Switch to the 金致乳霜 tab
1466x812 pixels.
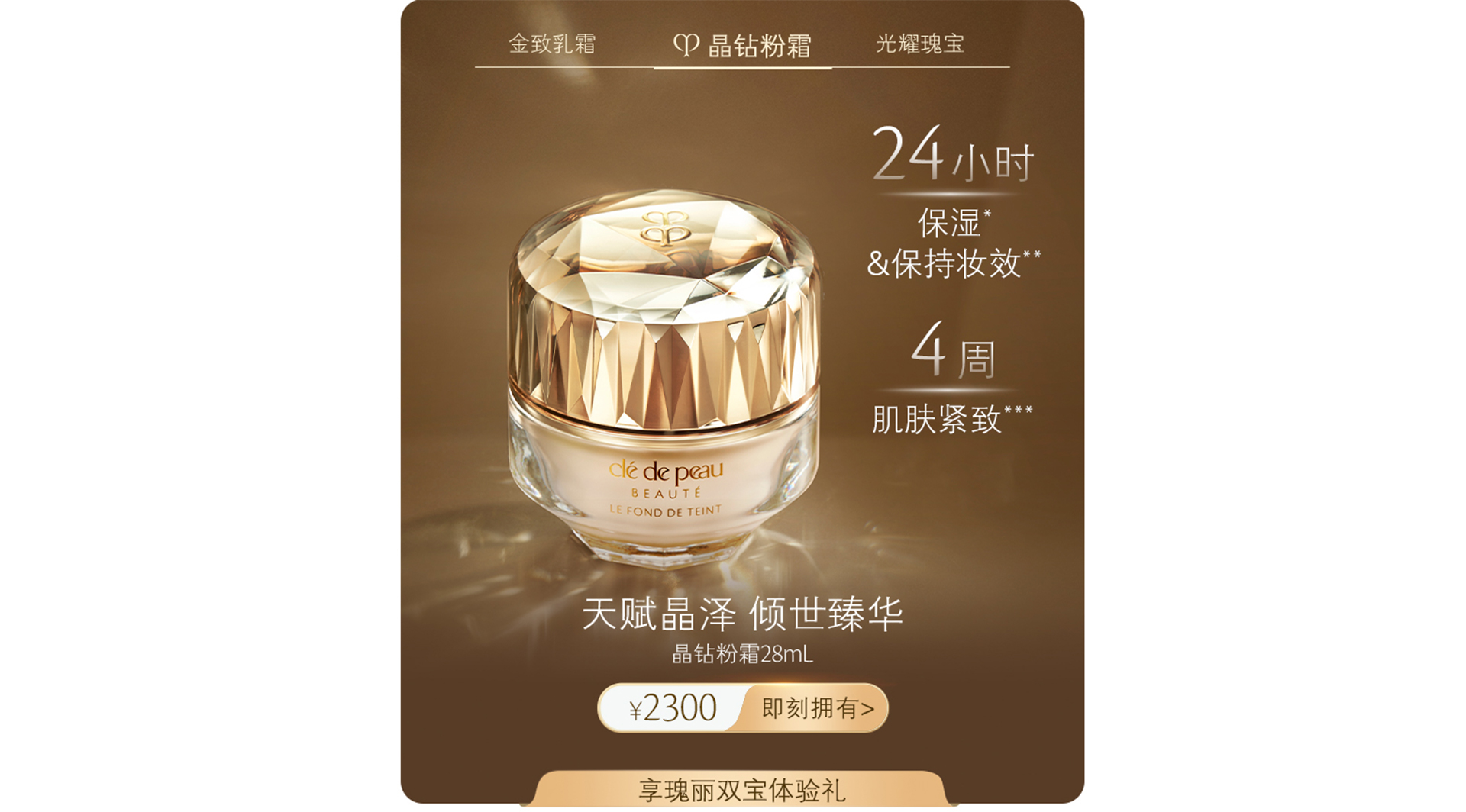click(x=552, y=44)
